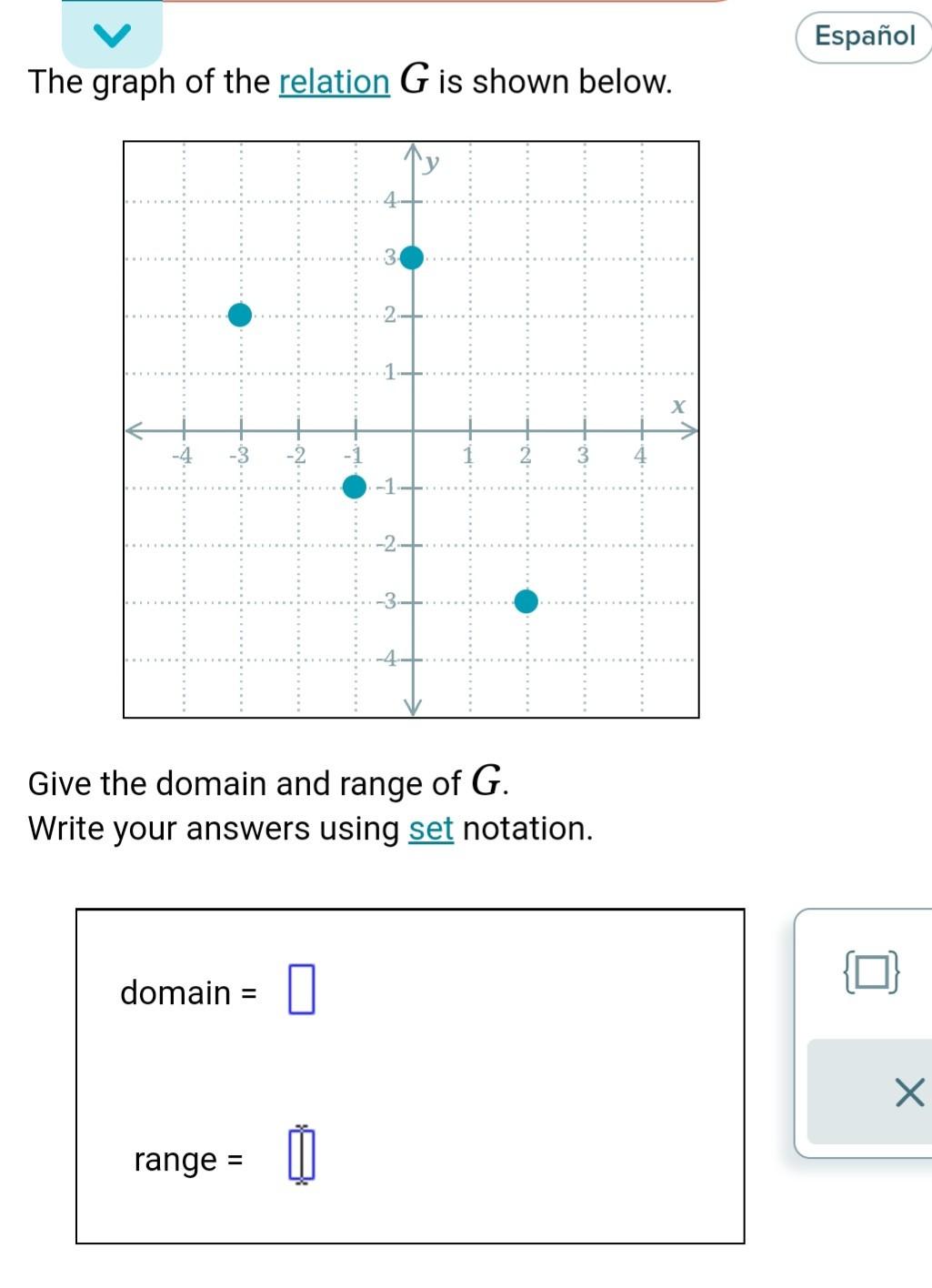Click the teal point at (2, -3)
The width and height of the screenshot is (932, 1288).
[x=526, y=600]
